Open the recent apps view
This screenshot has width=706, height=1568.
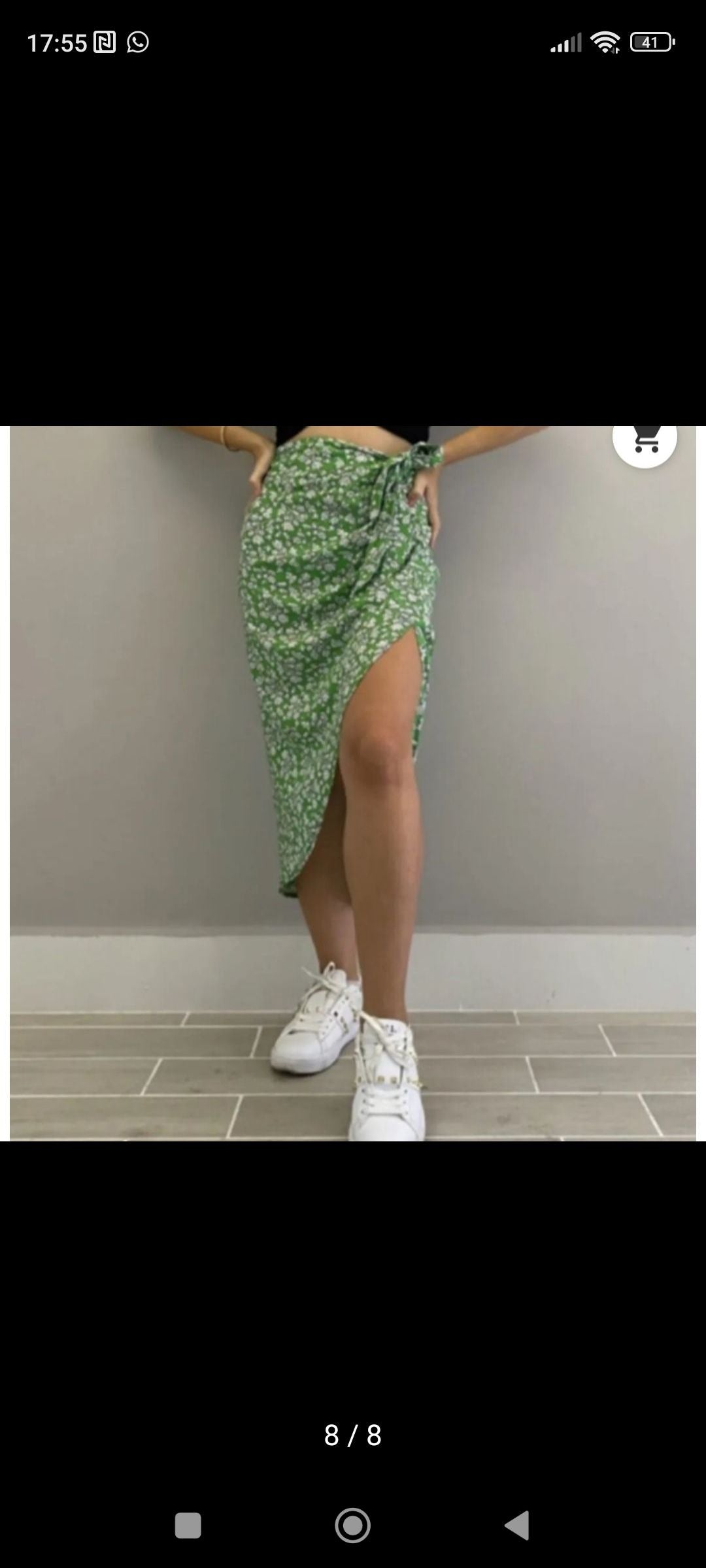(188, 1526)
